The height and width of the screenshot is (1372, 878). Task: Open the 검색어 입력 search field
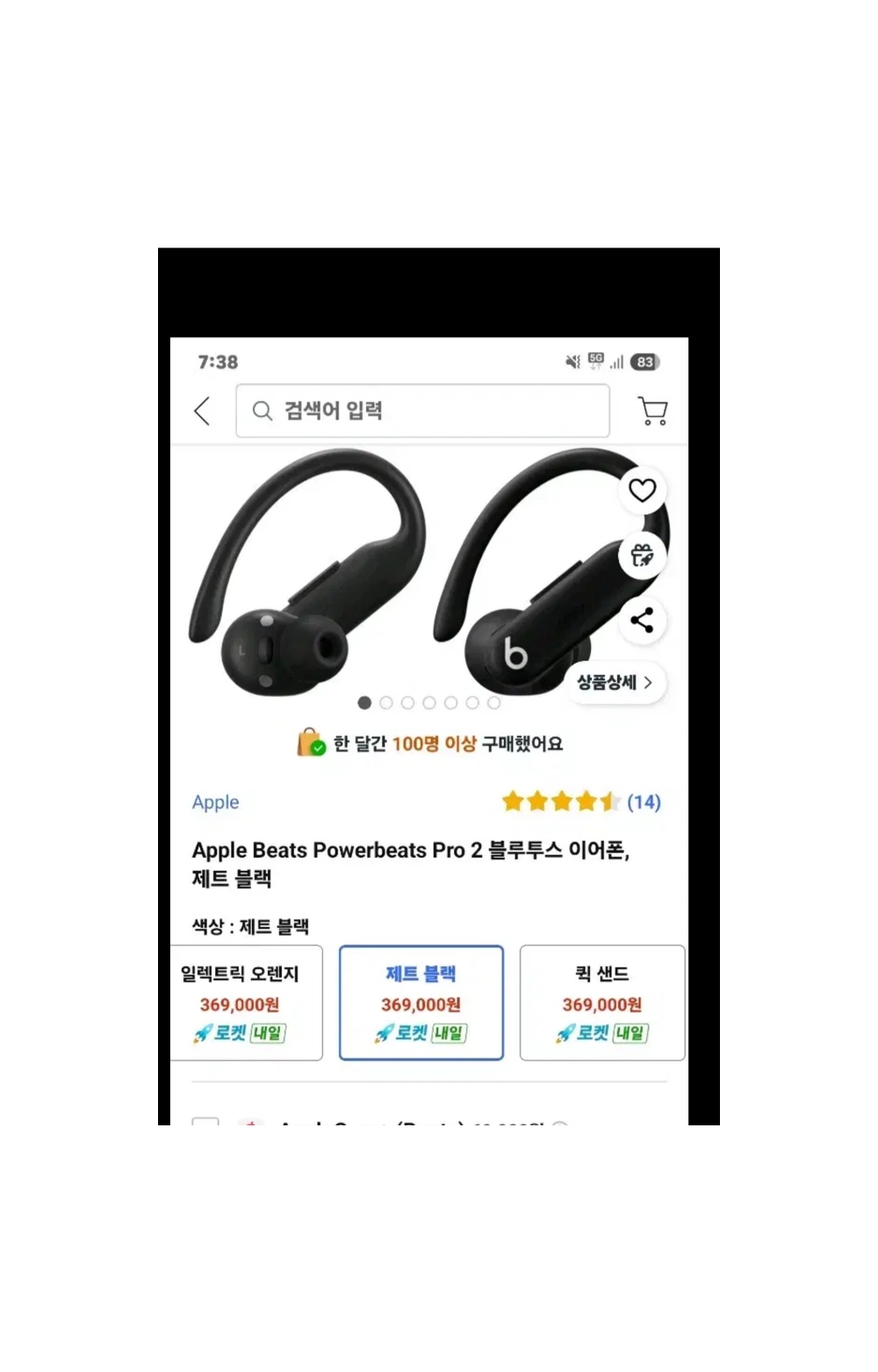point(422,411)
